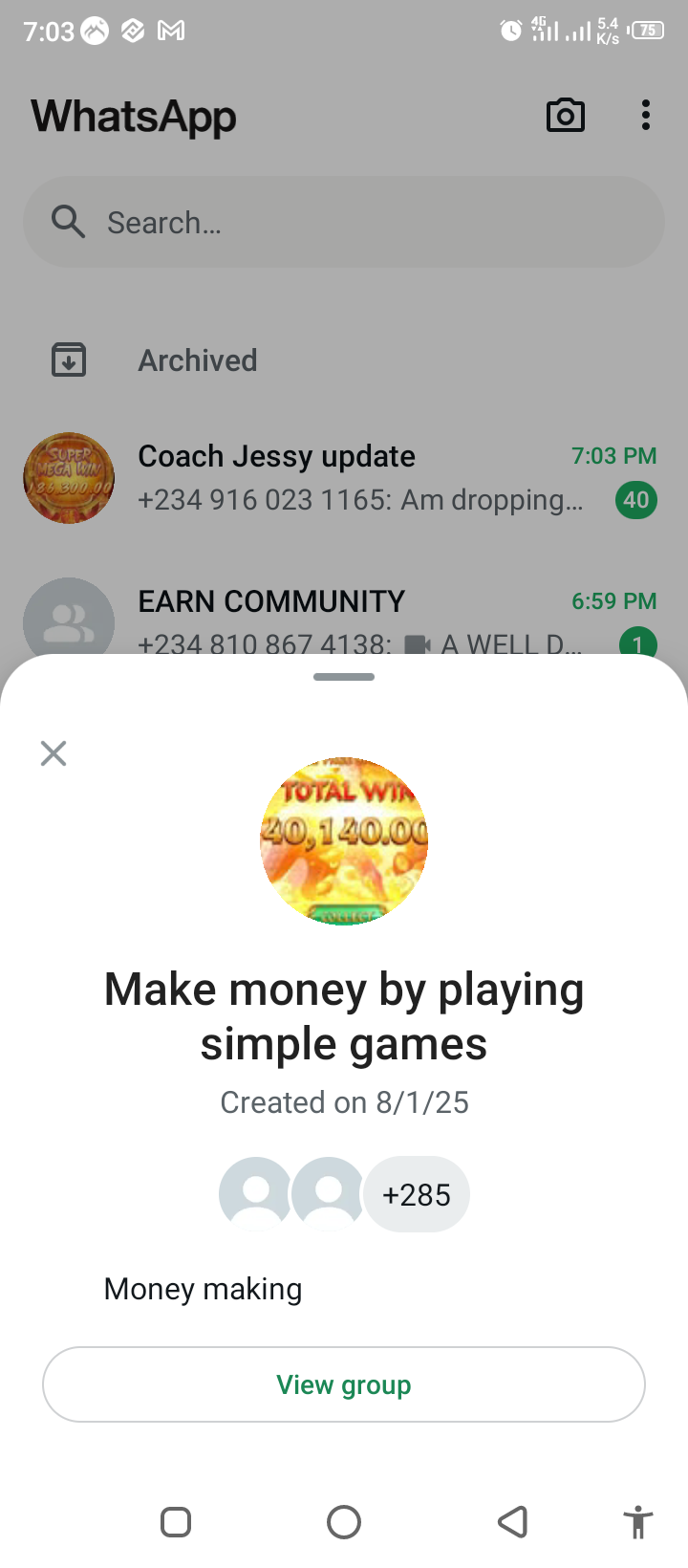Open the Coach Jessy update chat

point(344,478)
